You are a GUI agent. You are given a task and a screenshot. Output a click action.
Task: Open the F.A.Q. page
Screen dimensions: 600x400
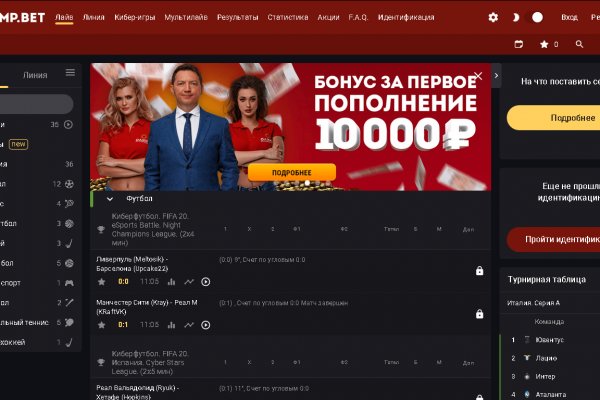358,17
